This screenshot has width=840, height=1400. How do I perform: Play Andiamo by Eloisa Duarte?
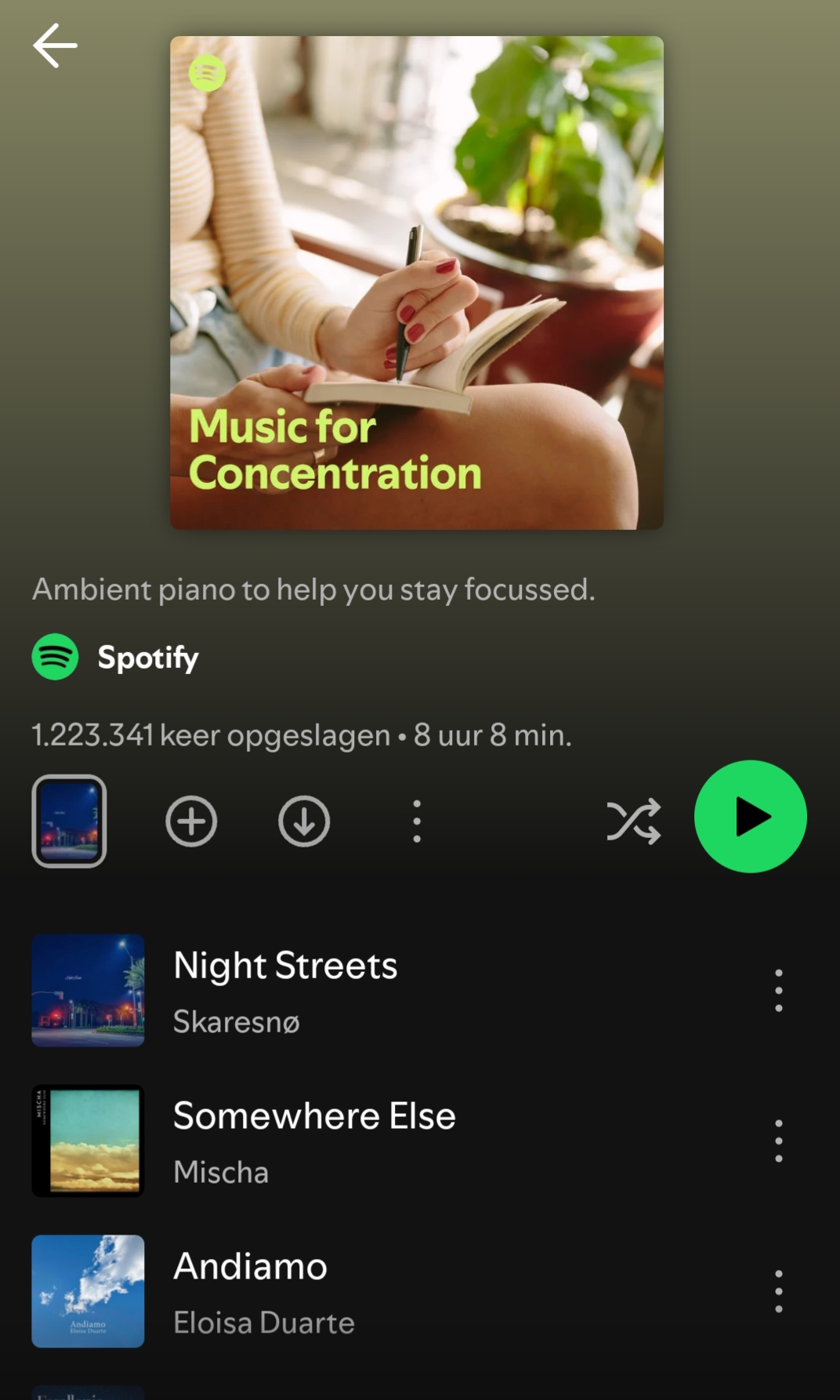[263, 1291]
